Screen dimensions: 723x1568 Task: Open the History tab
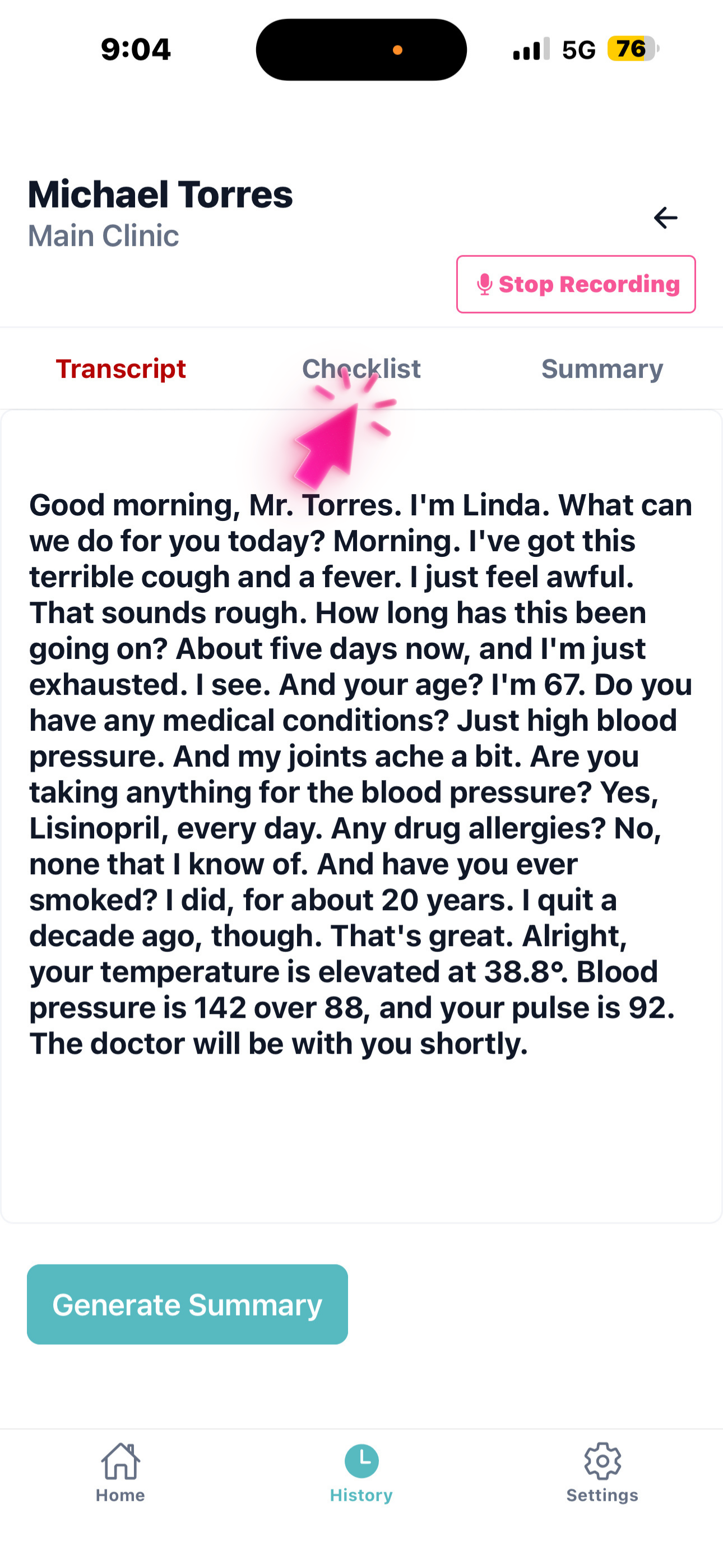click(x=361, y=1473)
